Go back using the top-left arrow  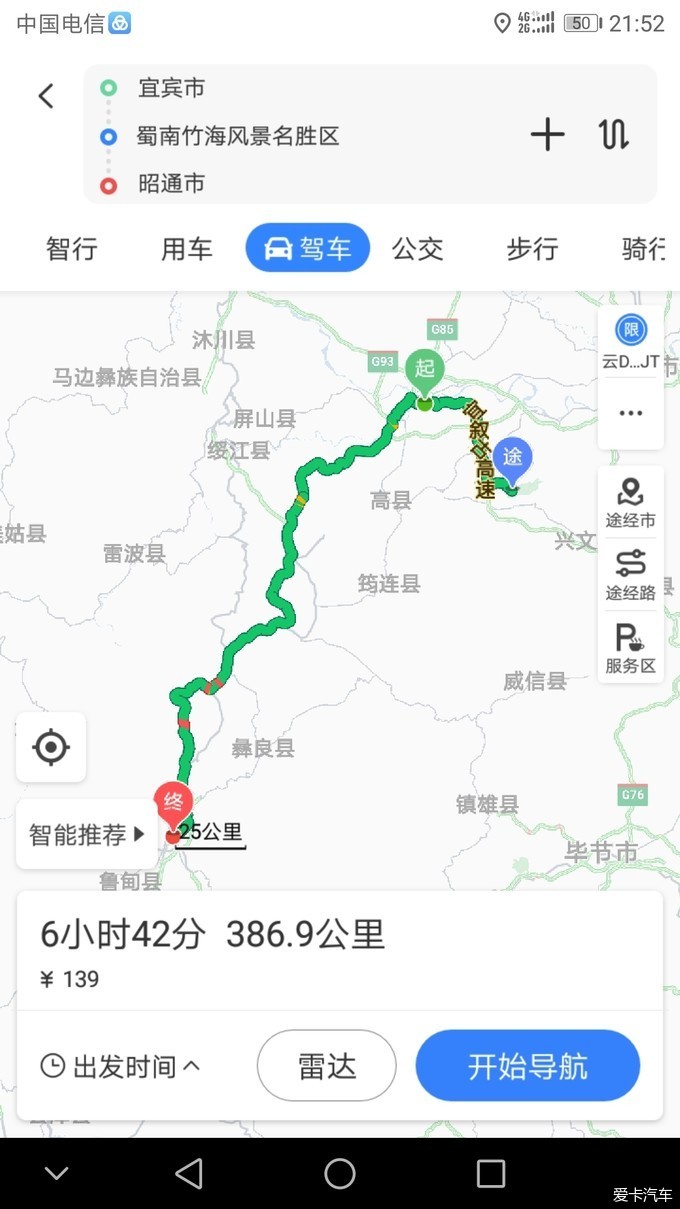pyautogui.click(x=45, y=96)
